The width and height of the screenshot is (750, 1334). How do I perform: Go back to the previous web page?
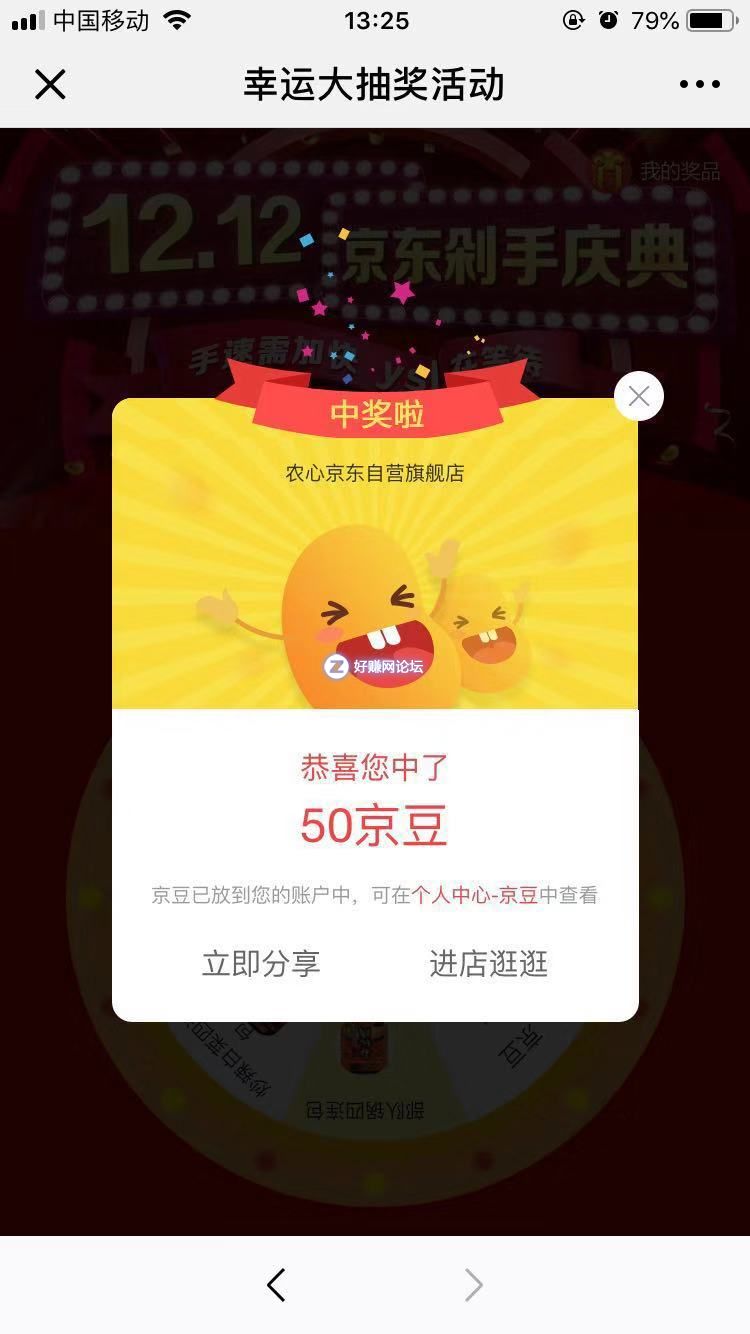pos(277,1285)
